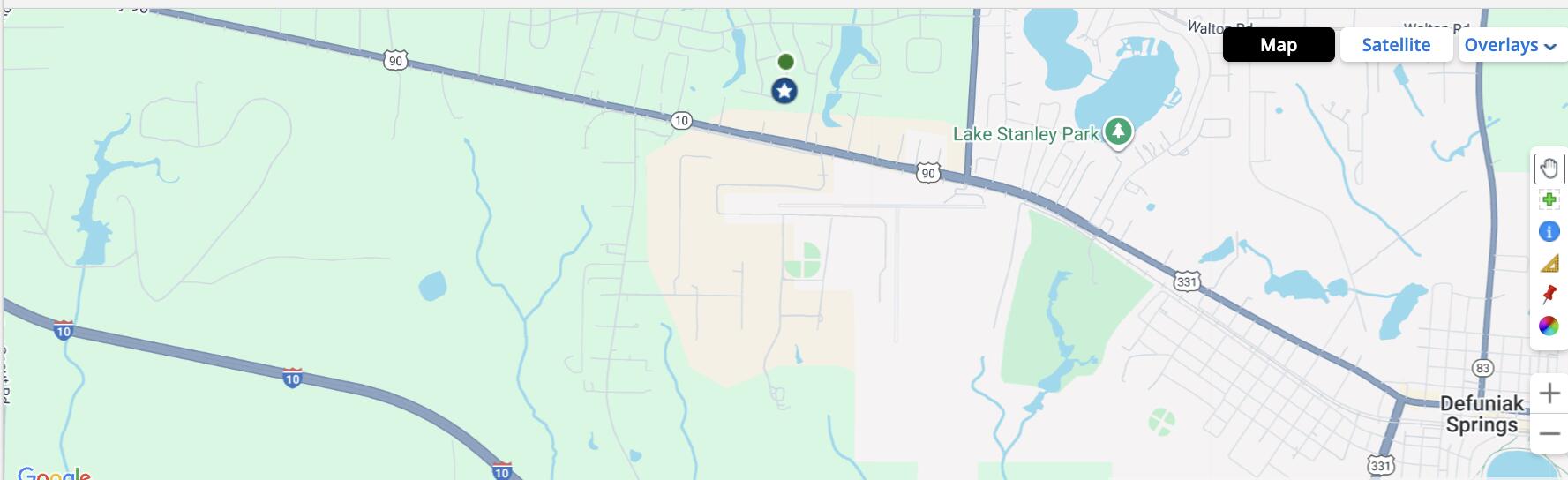Zoom in with the plus button
Viewport: 1568px width, 480px height.
[x=1549, y=393]
